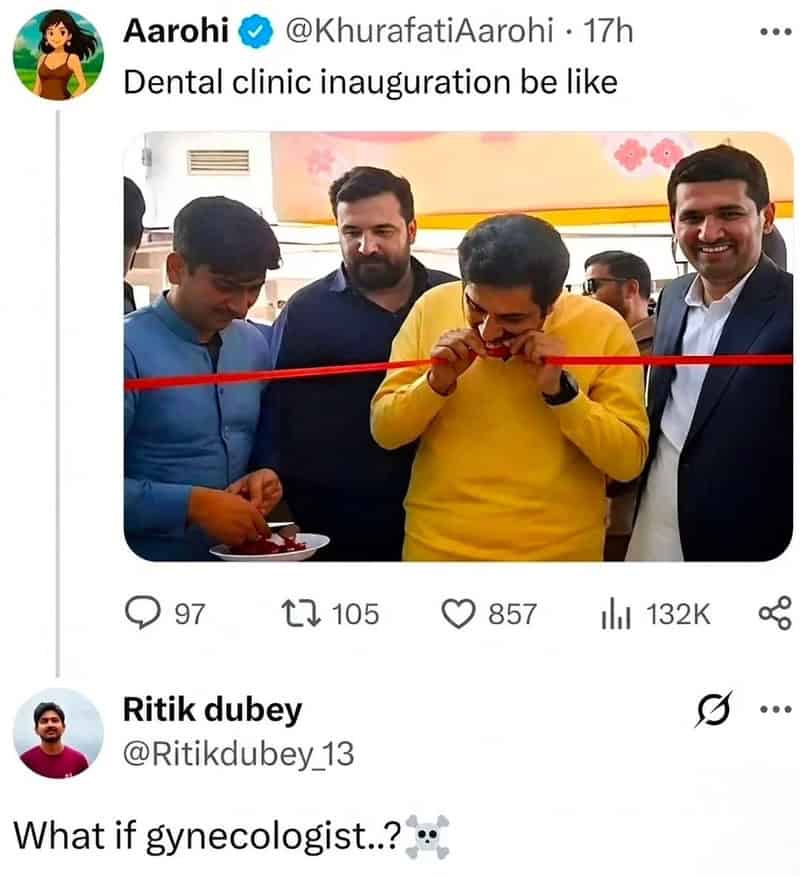Image resolution: width=800 pixels, height=876 pixels.
Task: Open overflow menu on Aarohi's tweet
Action: click(775, 31)
